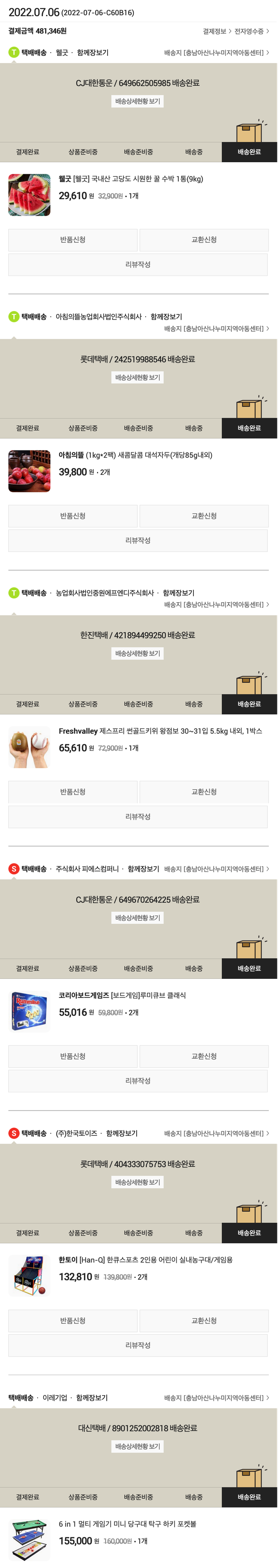This screenshot has height=1568, width=280.
Task: Write a review for Freshvalley kiwi
Action: click(x=138, y=817)
